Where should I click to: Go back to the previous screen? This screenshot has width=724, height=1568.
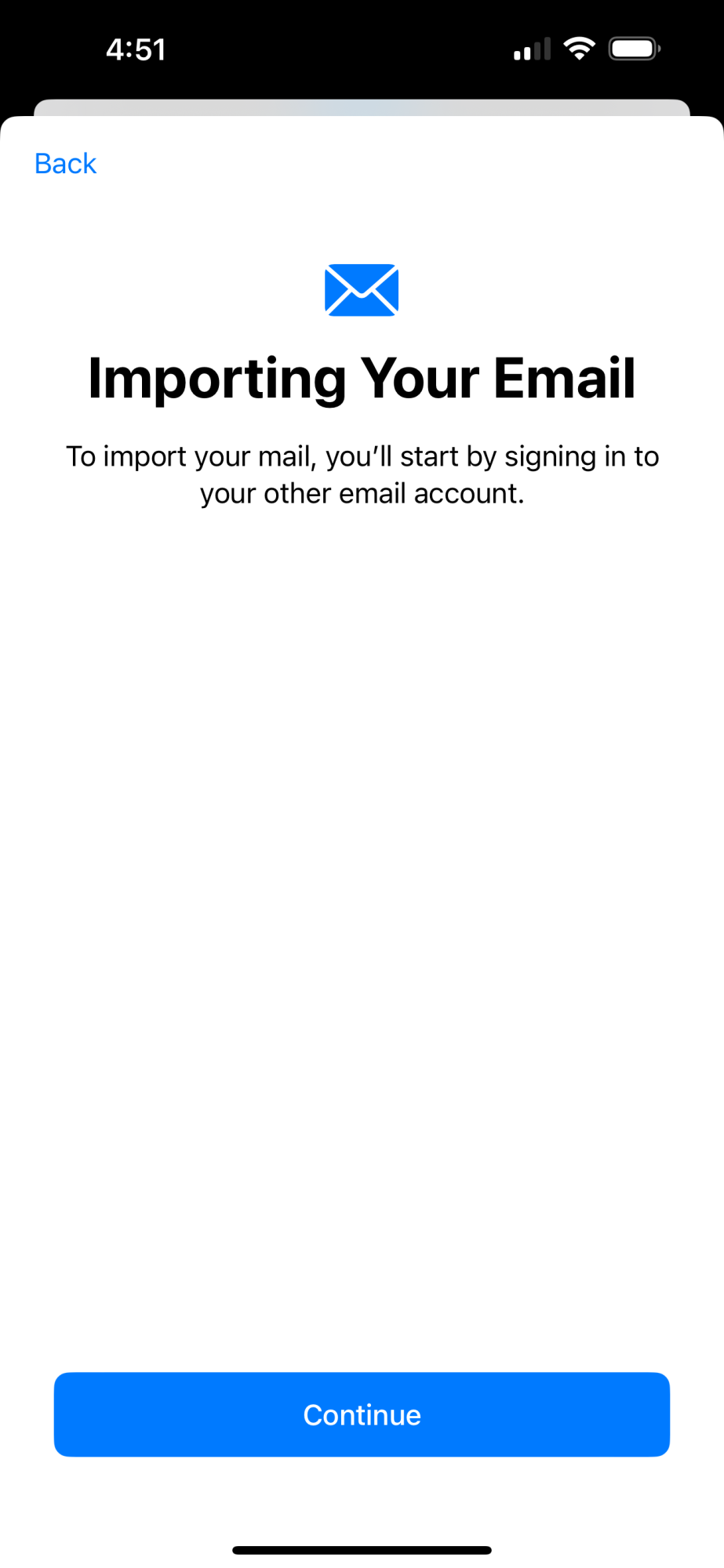click(x=65, y=164)
